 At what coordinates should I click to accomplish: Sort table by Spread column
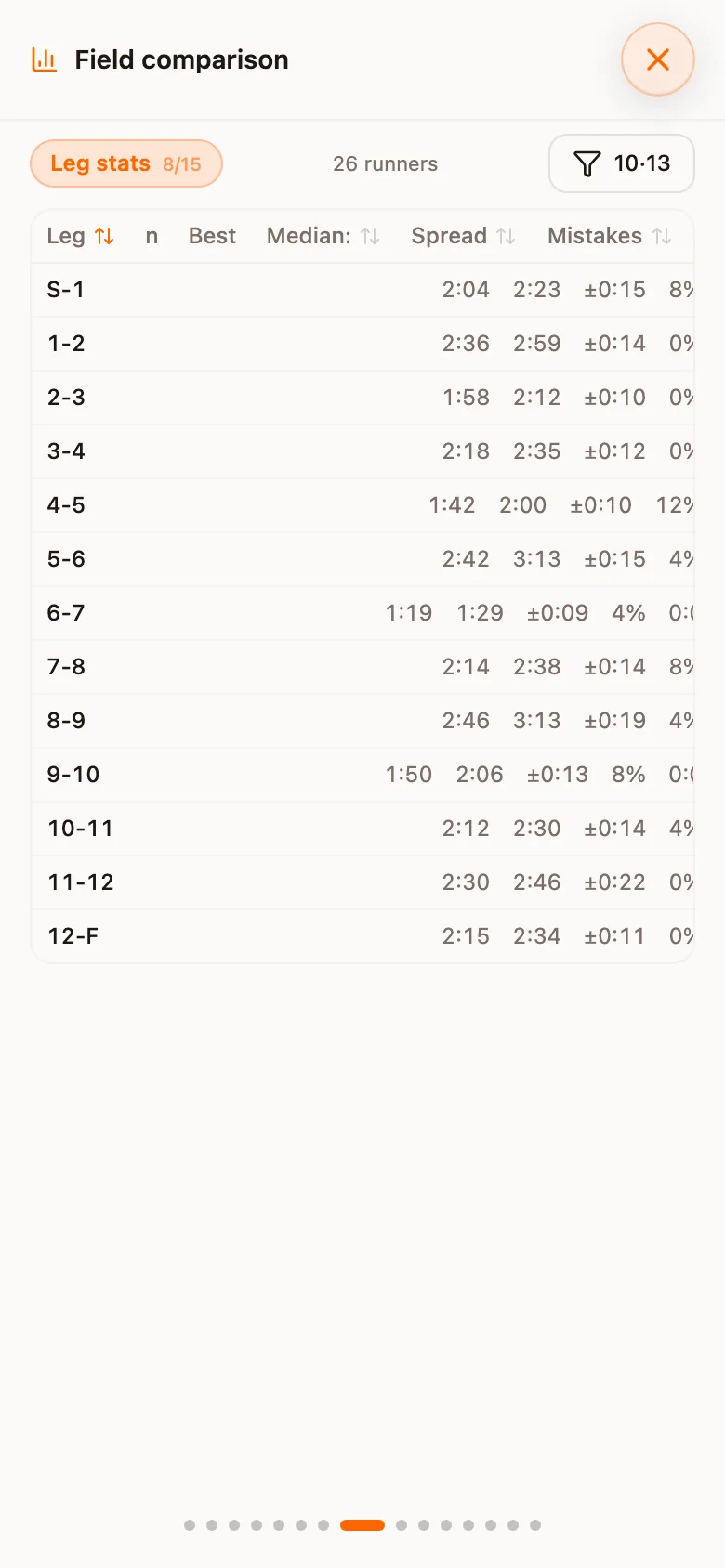(463, 236)
